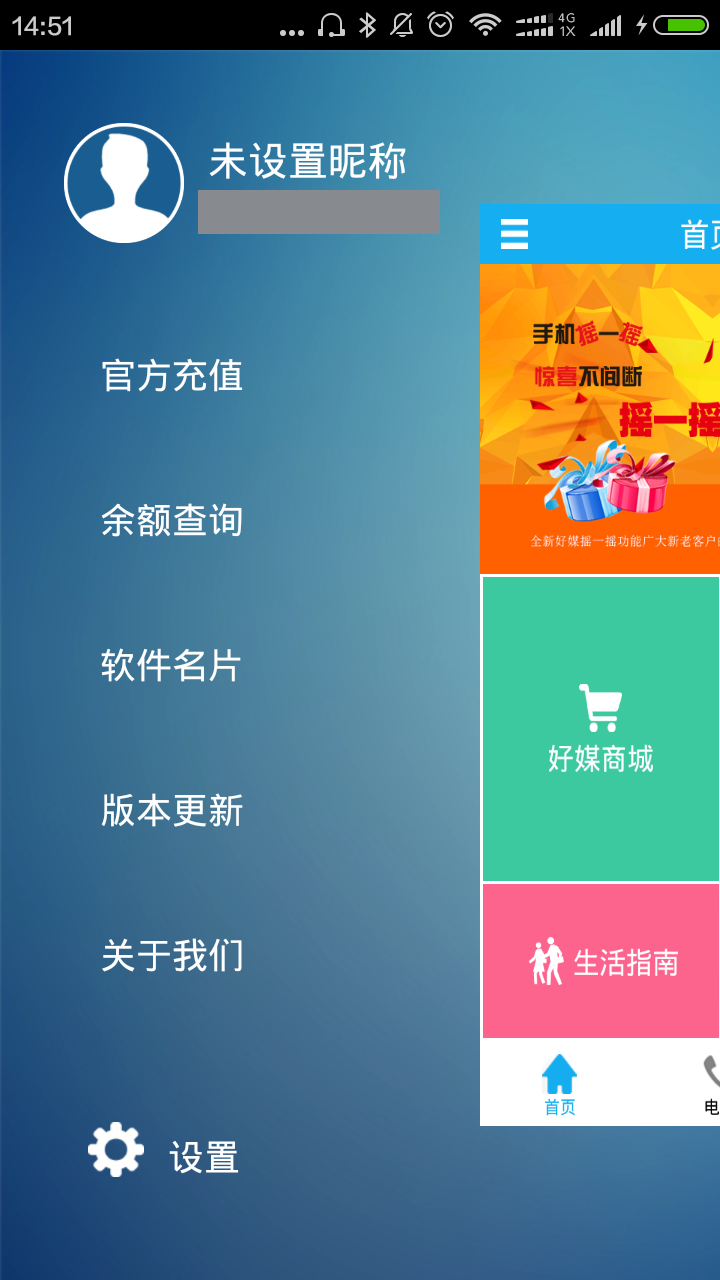Switch to the 首页 bottom tab
The image size is (720, 1280).
[560, 1084]
